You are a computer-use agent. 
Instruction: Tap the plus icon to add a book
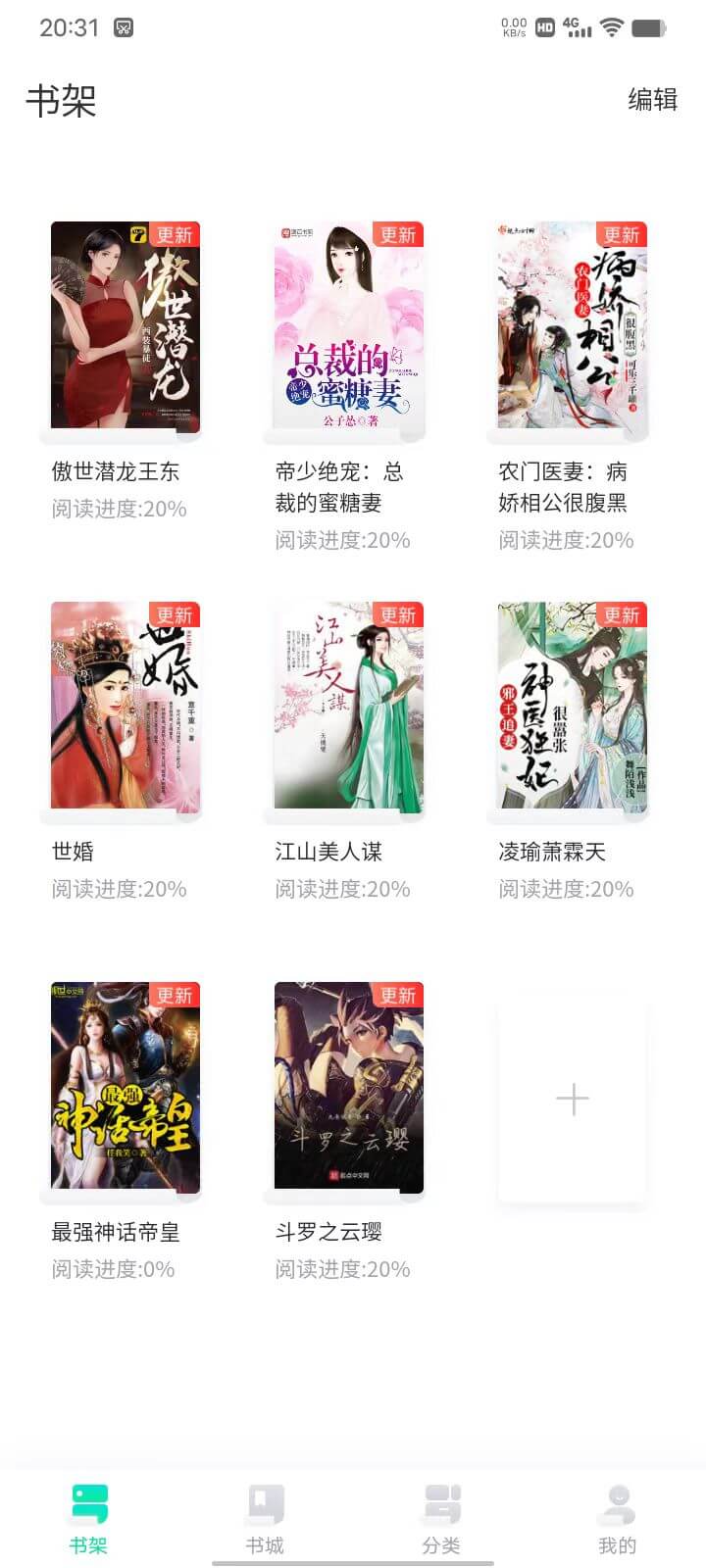click(573, 1100)
